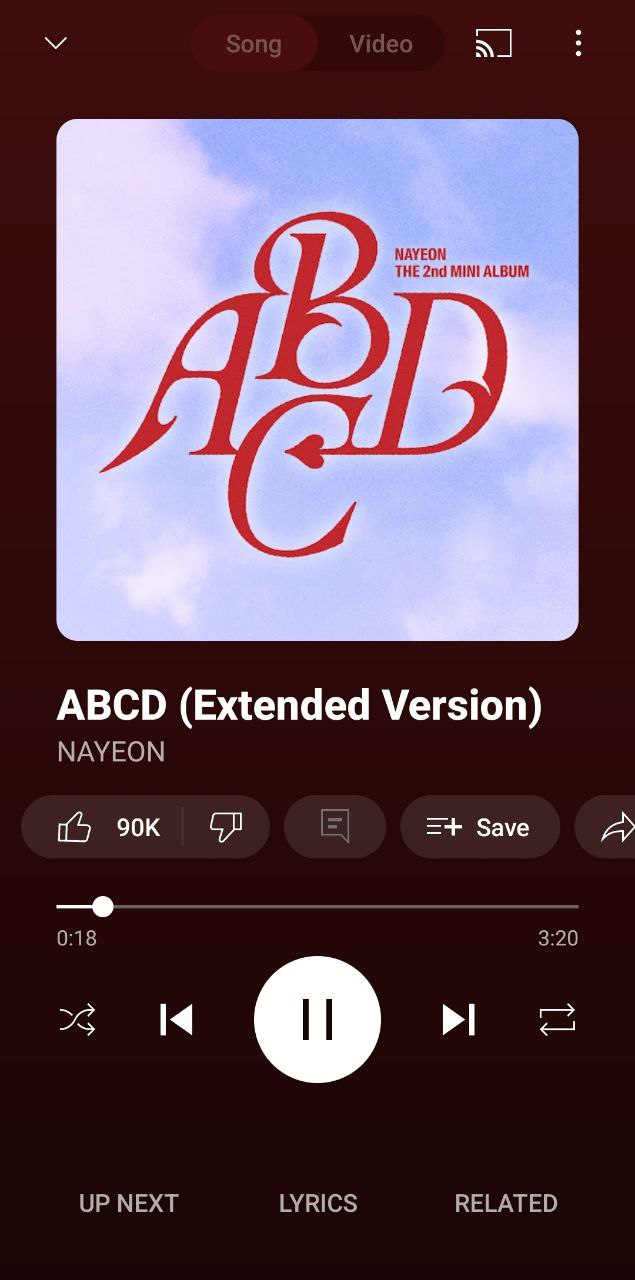Show the LYRICS tab
This screenshot has width=635, height=1280.
[318, 1203]
